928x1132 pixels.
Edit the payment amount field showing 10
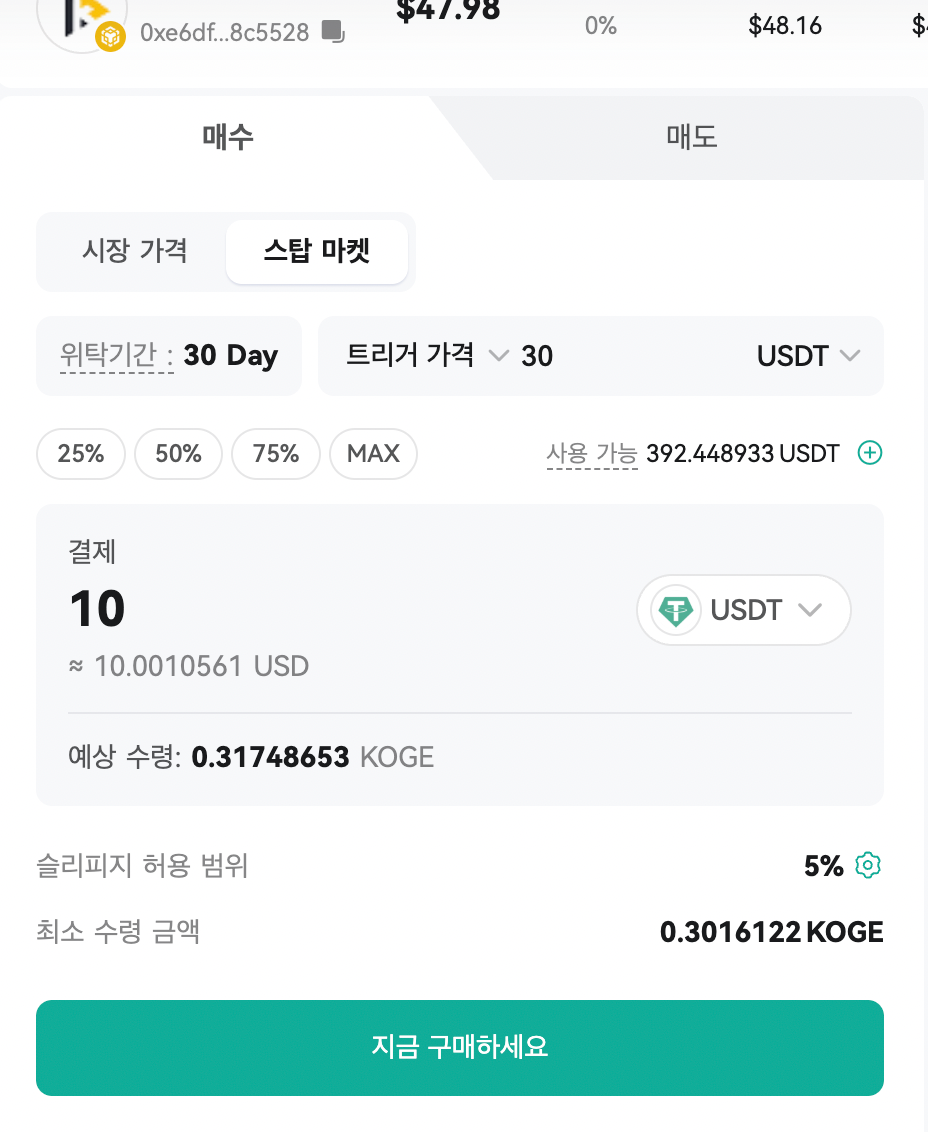[97, 609]
